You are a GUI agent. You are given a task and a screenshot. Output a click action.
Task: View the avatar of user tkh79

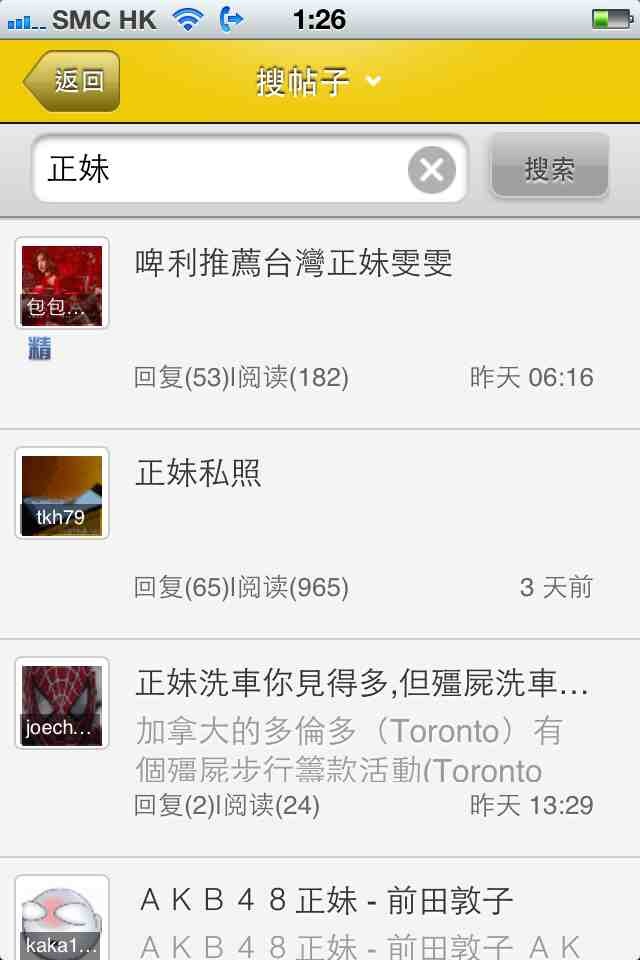(x=62, y=493)
